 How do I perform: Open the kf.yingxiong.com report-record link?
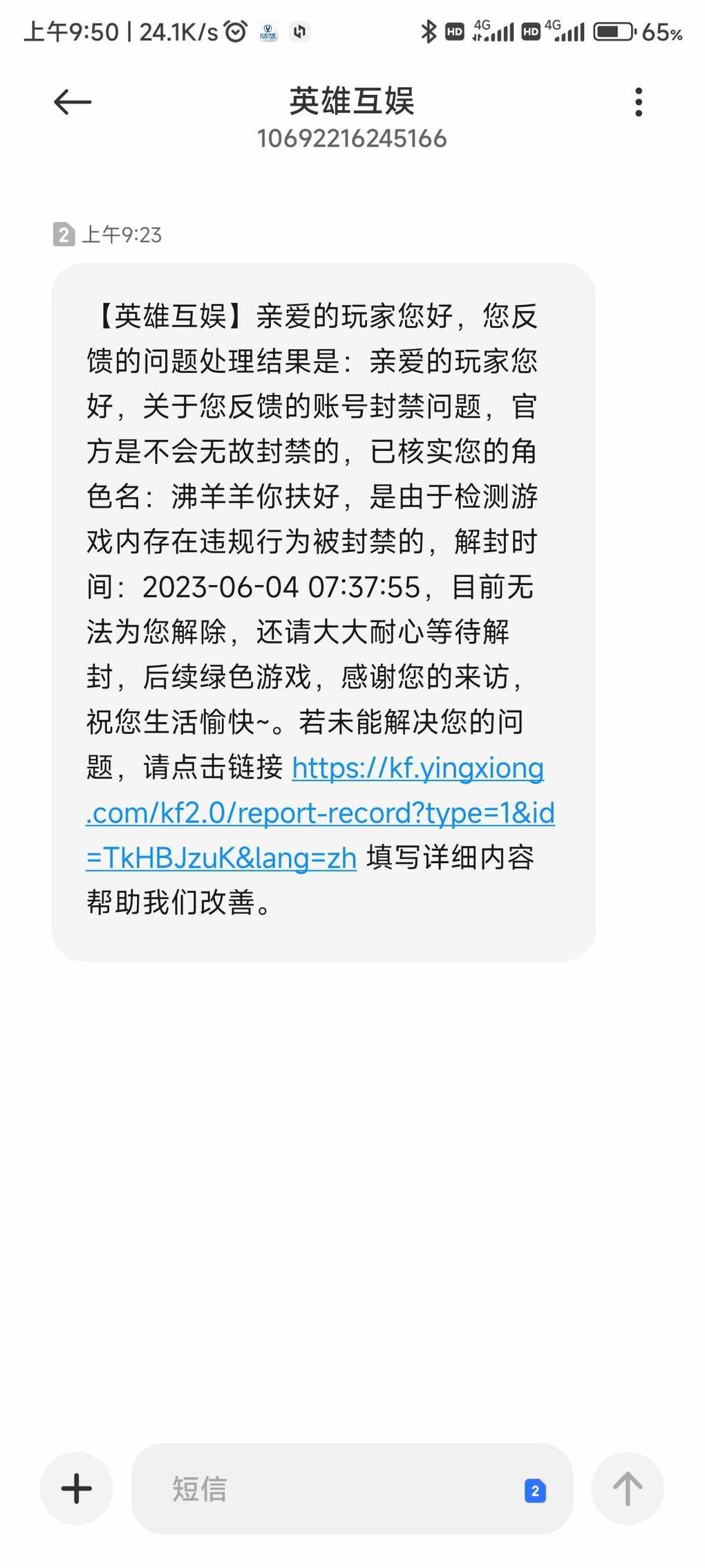click(321, 813)
